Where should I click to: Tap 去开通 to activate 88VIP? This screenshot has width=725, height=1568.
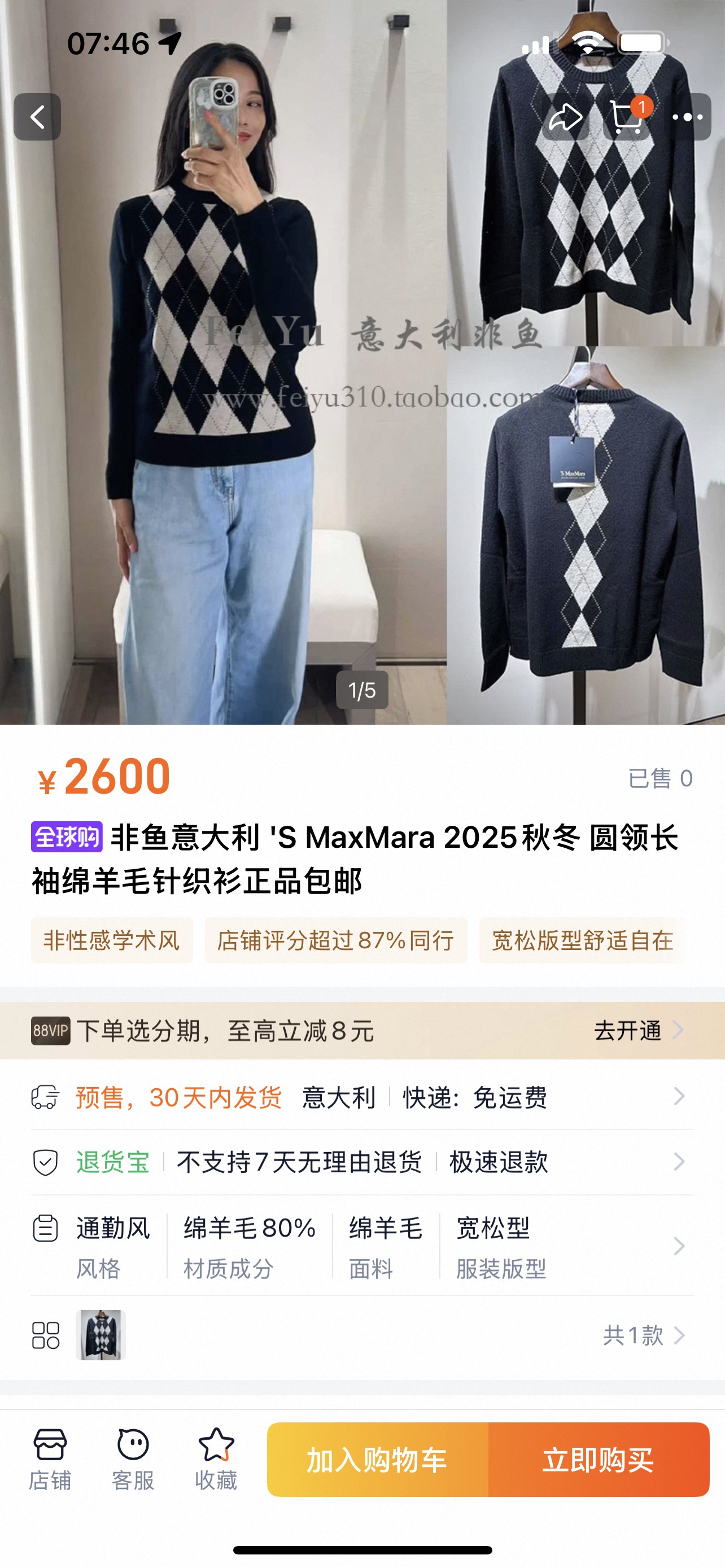637,1031
